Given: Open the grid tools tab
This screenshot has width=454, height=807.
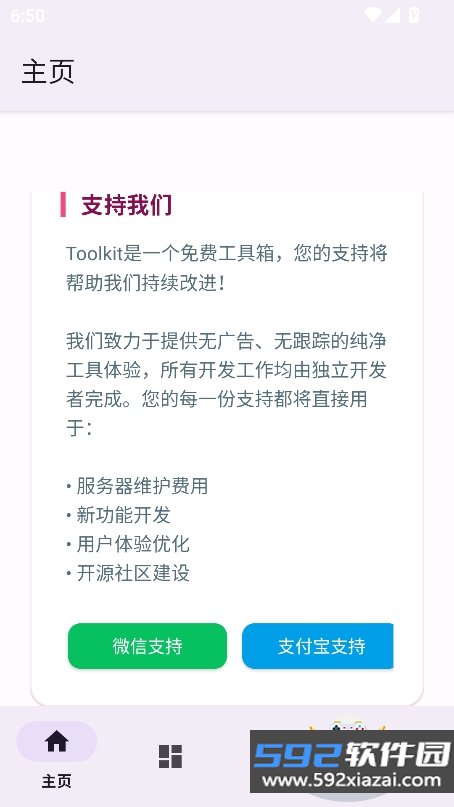Looking at the screenshot, I should [170, 756].
